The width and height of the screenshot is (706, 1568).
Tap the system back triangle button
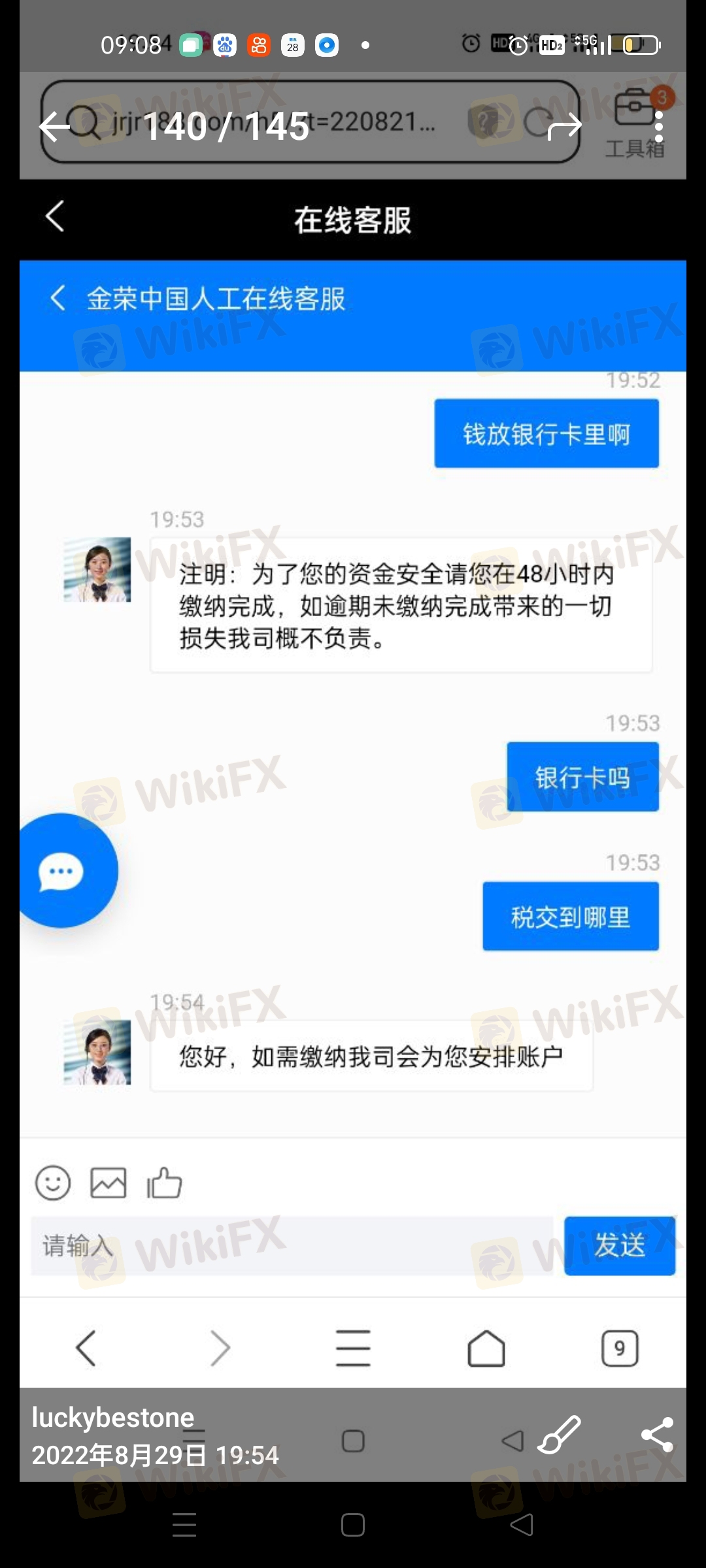point(522,1525)
